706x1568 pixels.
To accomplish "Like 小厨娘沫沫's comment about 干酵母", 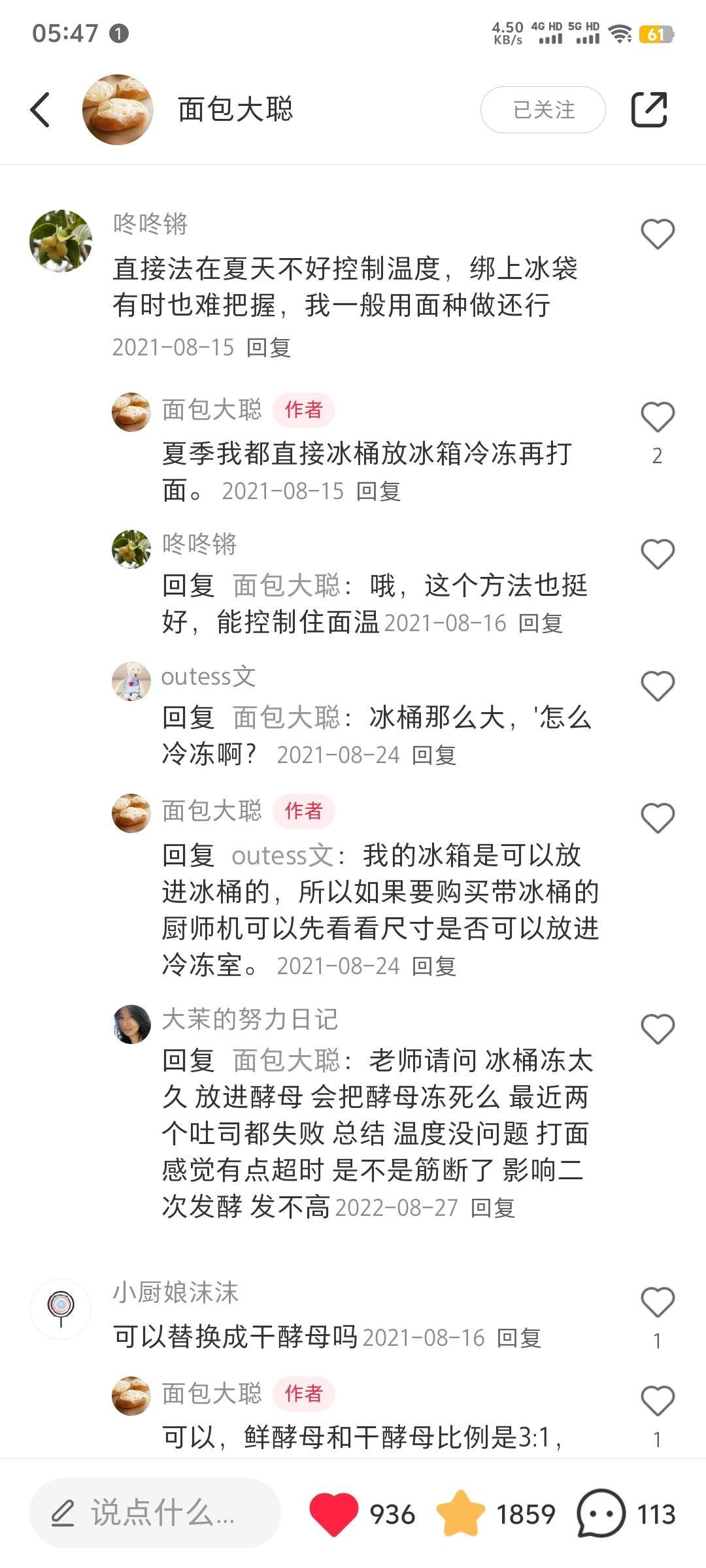I will tap(657, 1302).
